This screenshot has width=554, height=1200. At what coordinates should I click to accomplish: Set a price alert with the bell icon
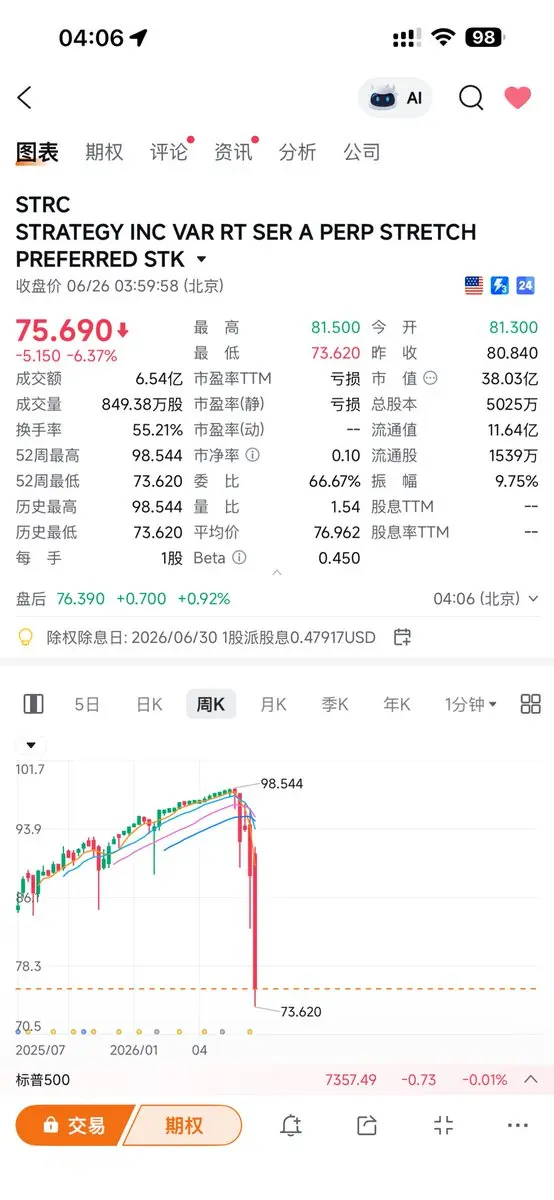(291, 1125)
